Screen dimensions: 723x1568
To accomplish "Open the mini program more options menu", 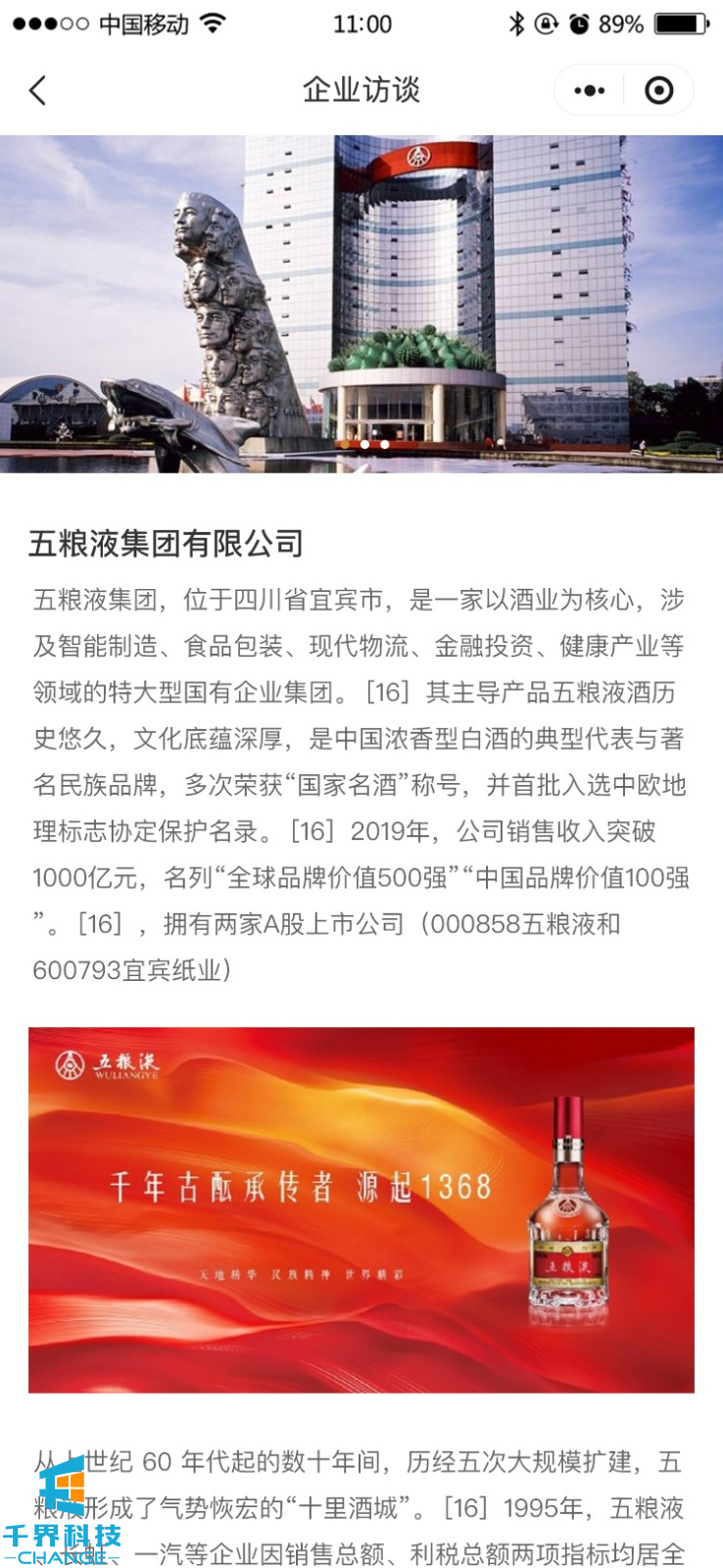I will (x=589, y=91).
